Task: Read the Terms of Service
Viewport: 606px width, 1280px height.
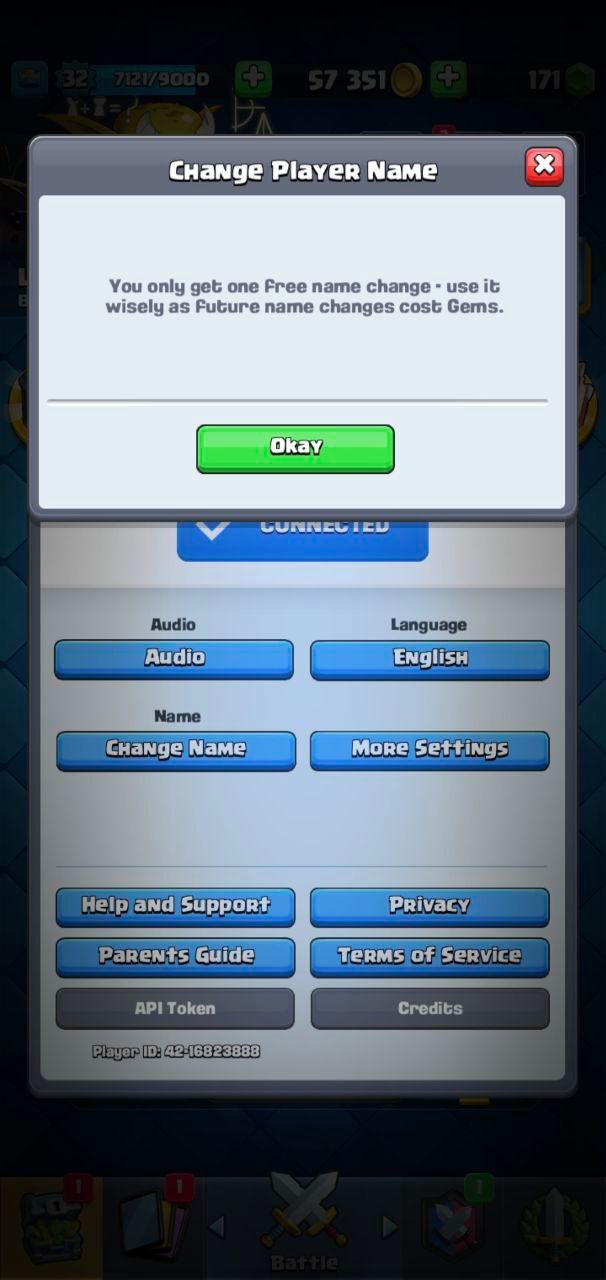Action: click(x=429, y=956)
